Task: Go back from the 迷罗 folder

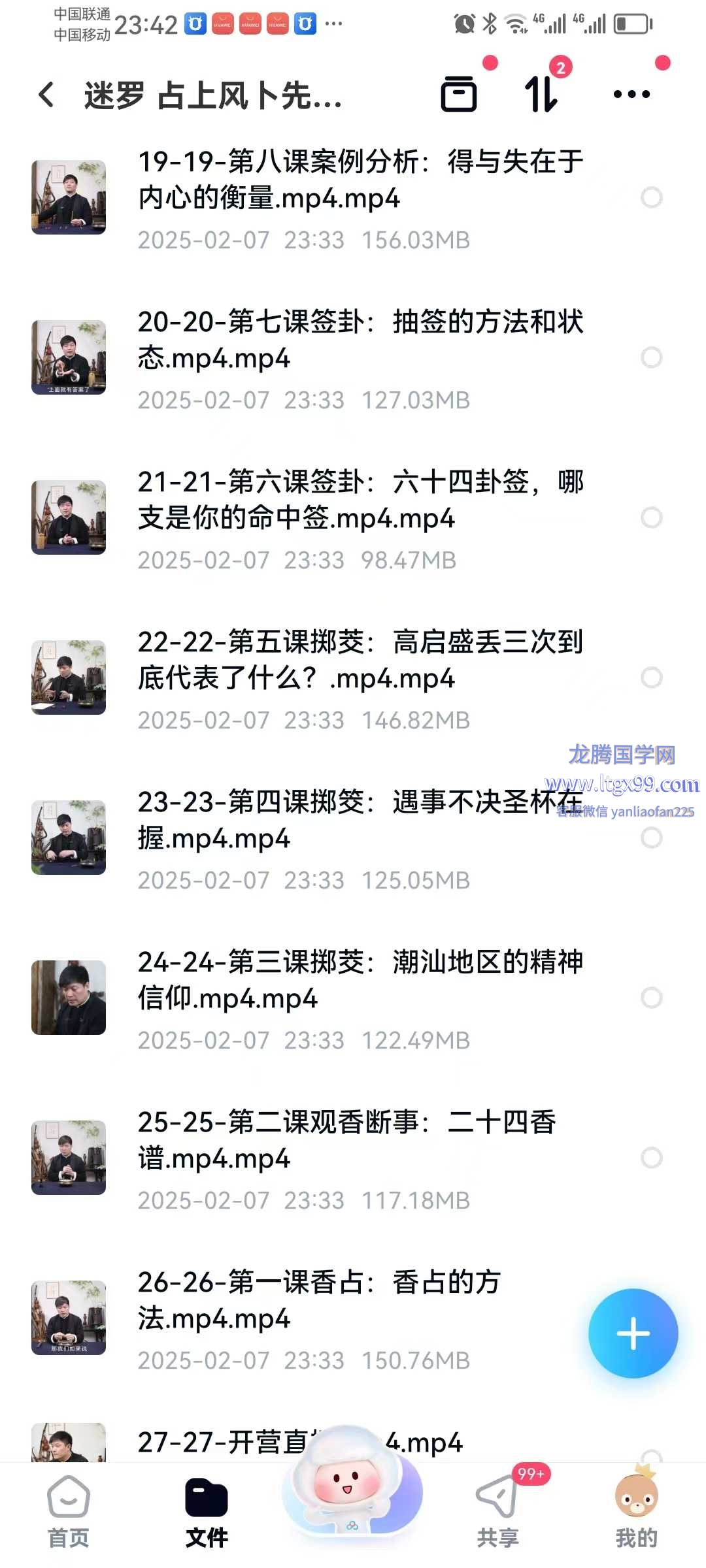Action: (x=46, y=95)
